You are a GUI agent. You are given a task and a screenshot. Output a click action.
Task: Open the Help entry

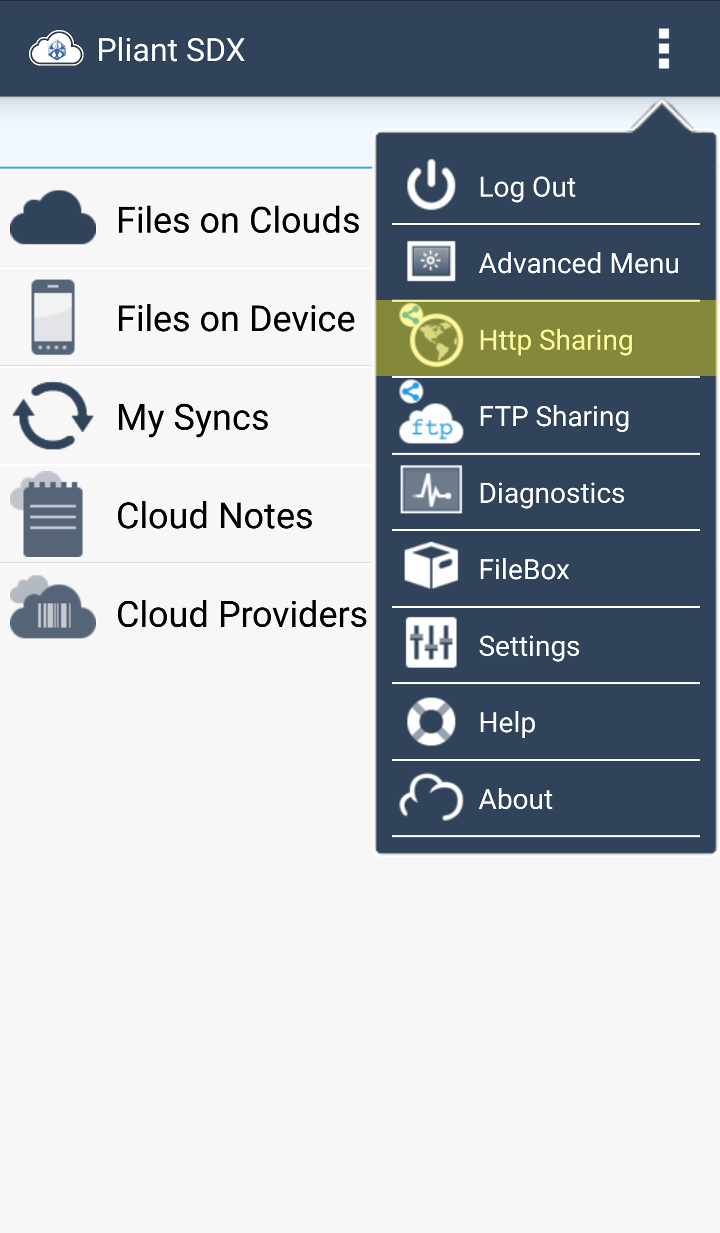[x=546, y=722]
